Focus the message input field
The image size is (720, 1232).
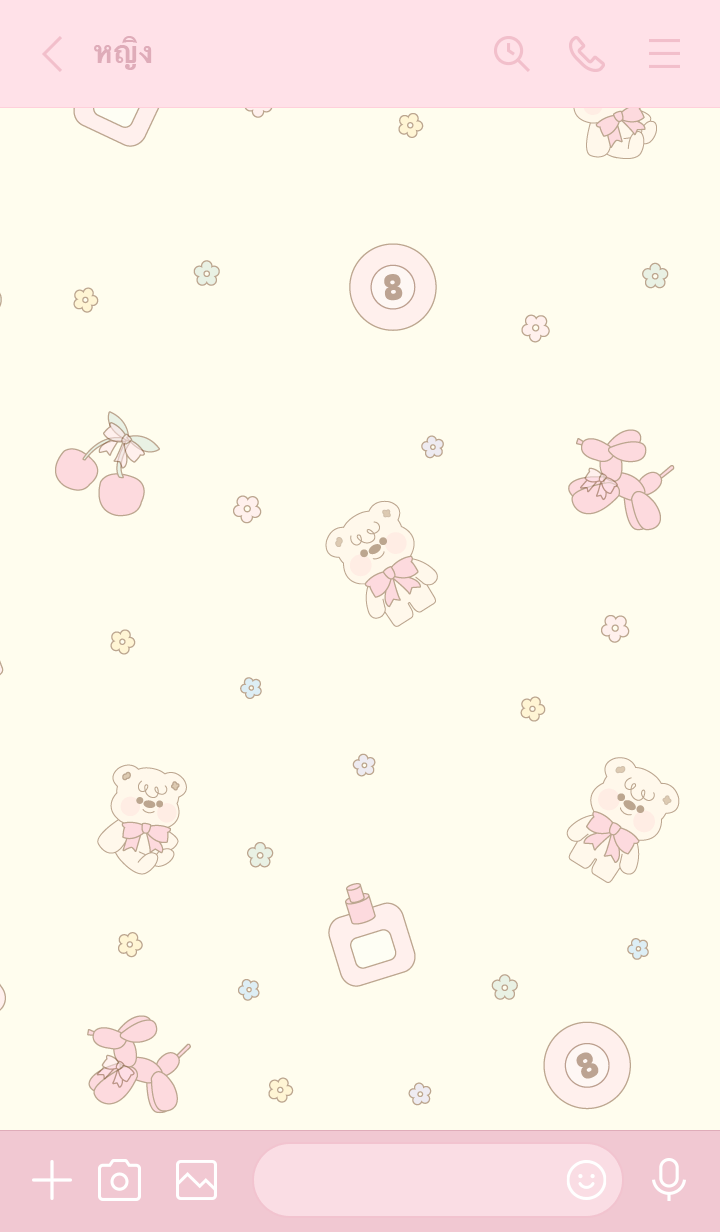coord(405,1180)
